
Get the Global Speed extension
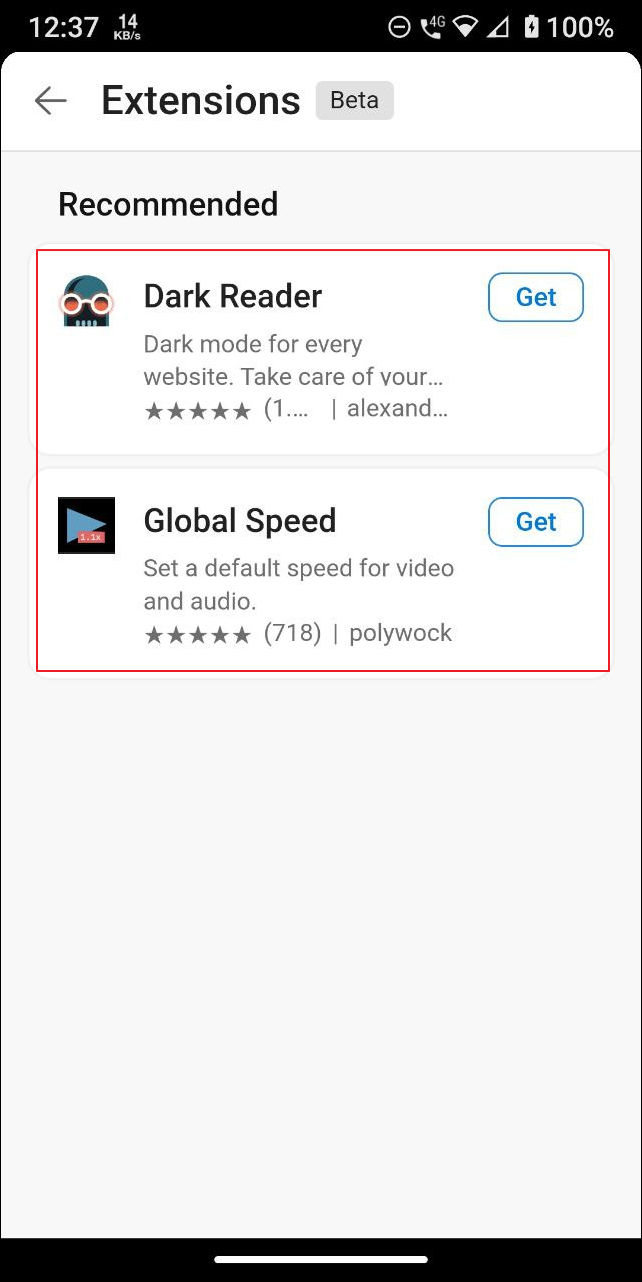(x=535, y=522)
